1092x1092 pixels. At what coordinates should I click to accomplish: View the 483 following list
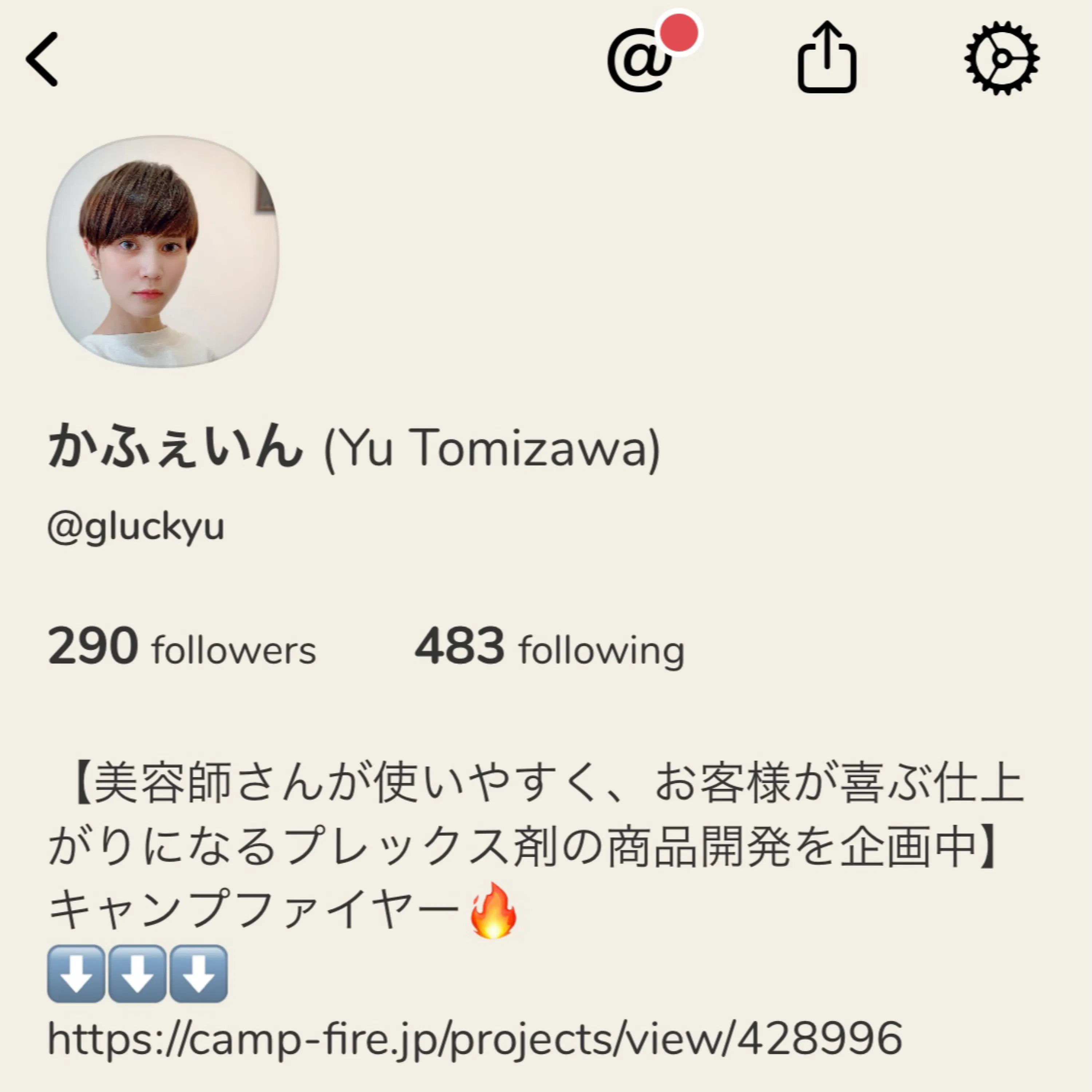[x=549, y=647]
